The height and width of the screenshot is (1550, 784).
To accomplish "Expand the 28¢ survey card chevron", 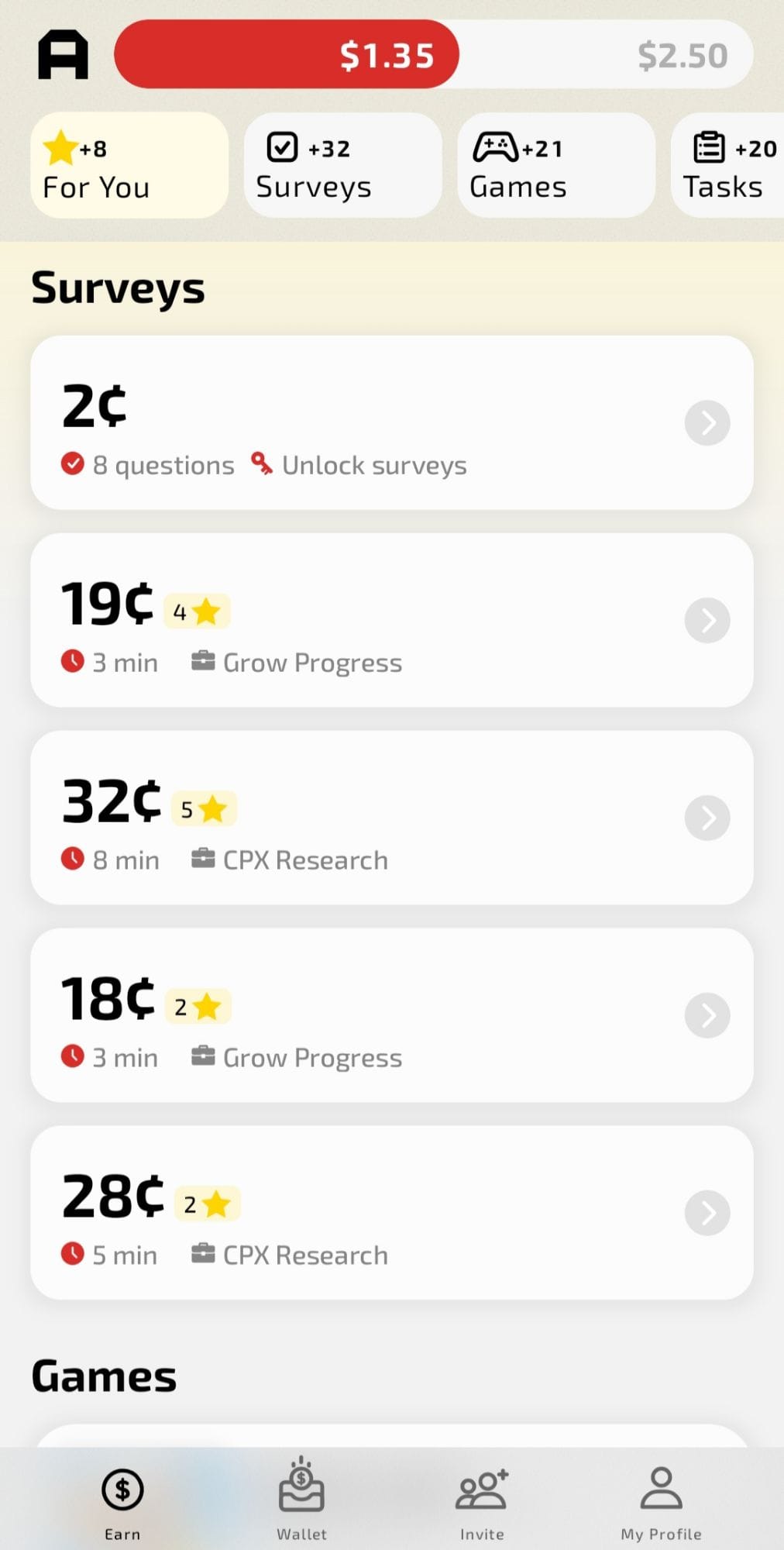I will (707, 1213).
